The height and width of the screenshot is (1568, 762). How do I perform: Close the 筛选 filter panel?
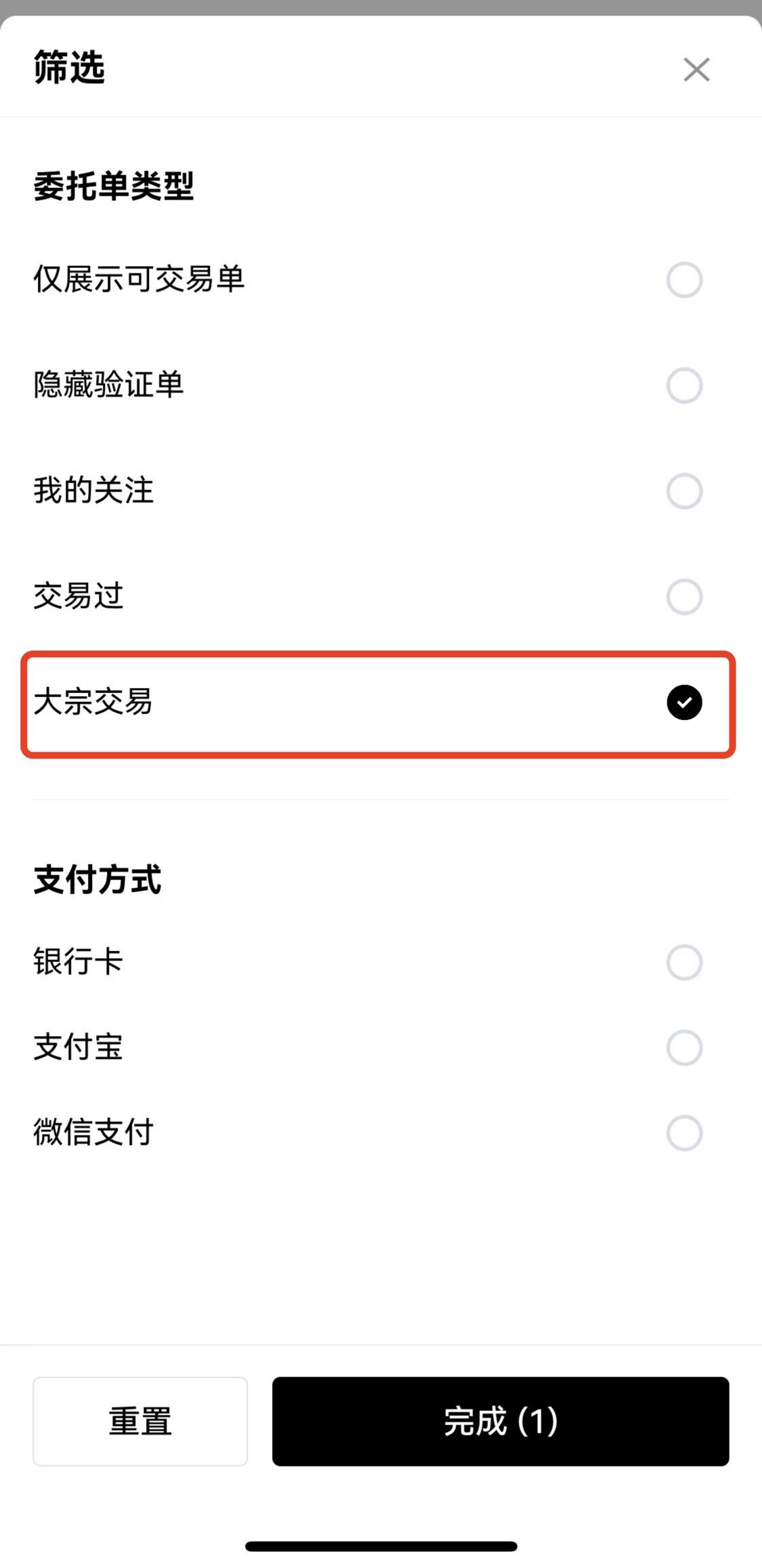696,70
